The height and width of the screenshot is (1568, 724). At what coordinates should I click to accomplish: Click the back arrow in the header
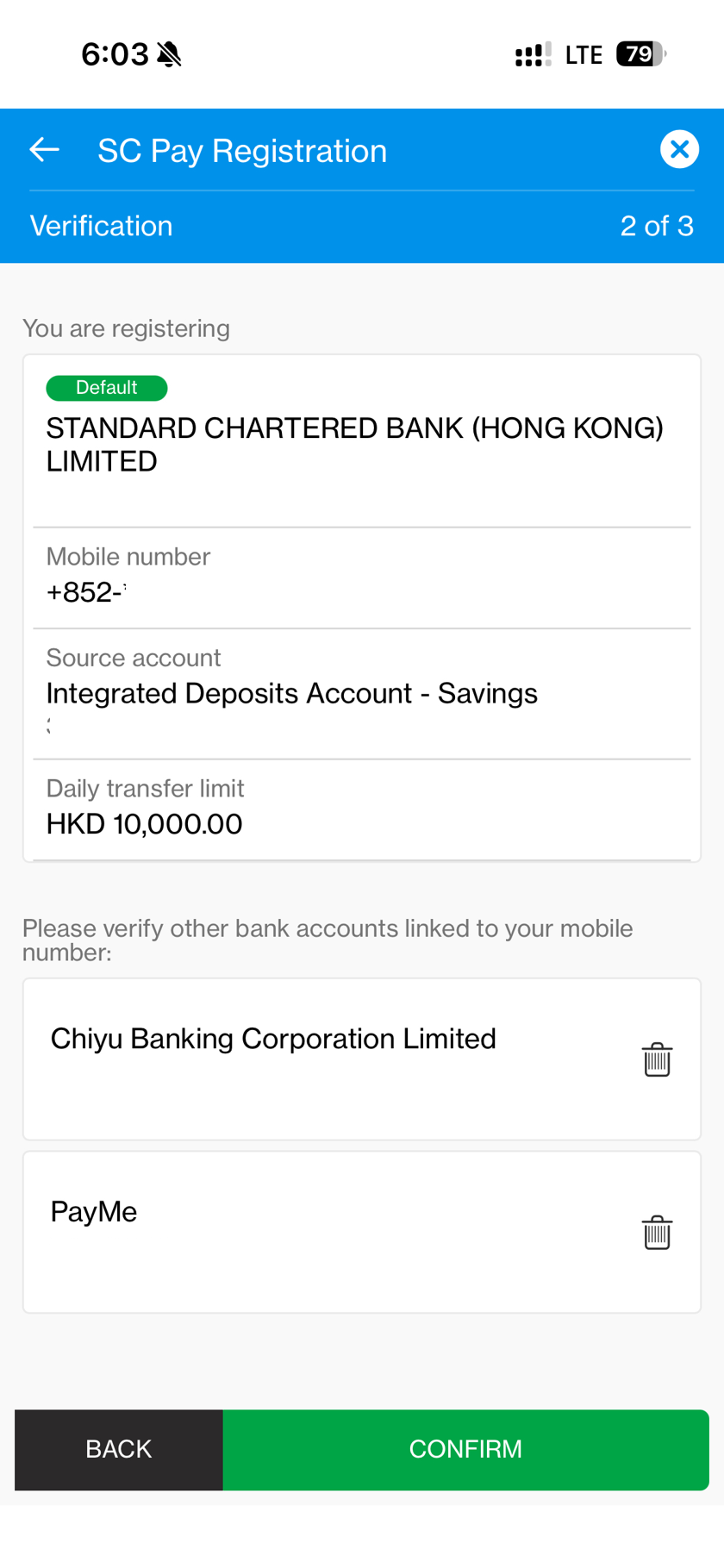45,148
